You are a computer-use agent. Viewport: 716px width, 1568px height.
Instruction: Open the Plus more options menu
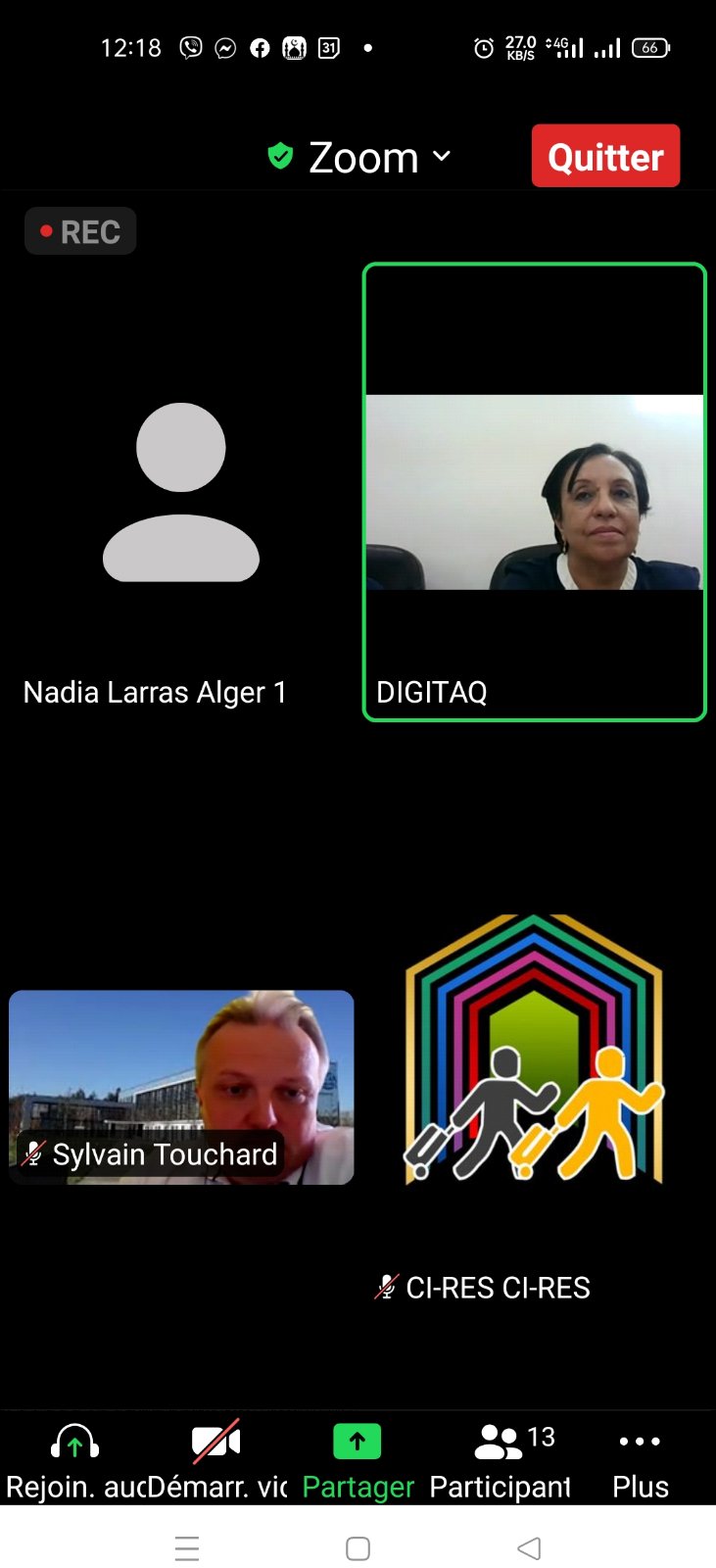[x=641, y=1461]
